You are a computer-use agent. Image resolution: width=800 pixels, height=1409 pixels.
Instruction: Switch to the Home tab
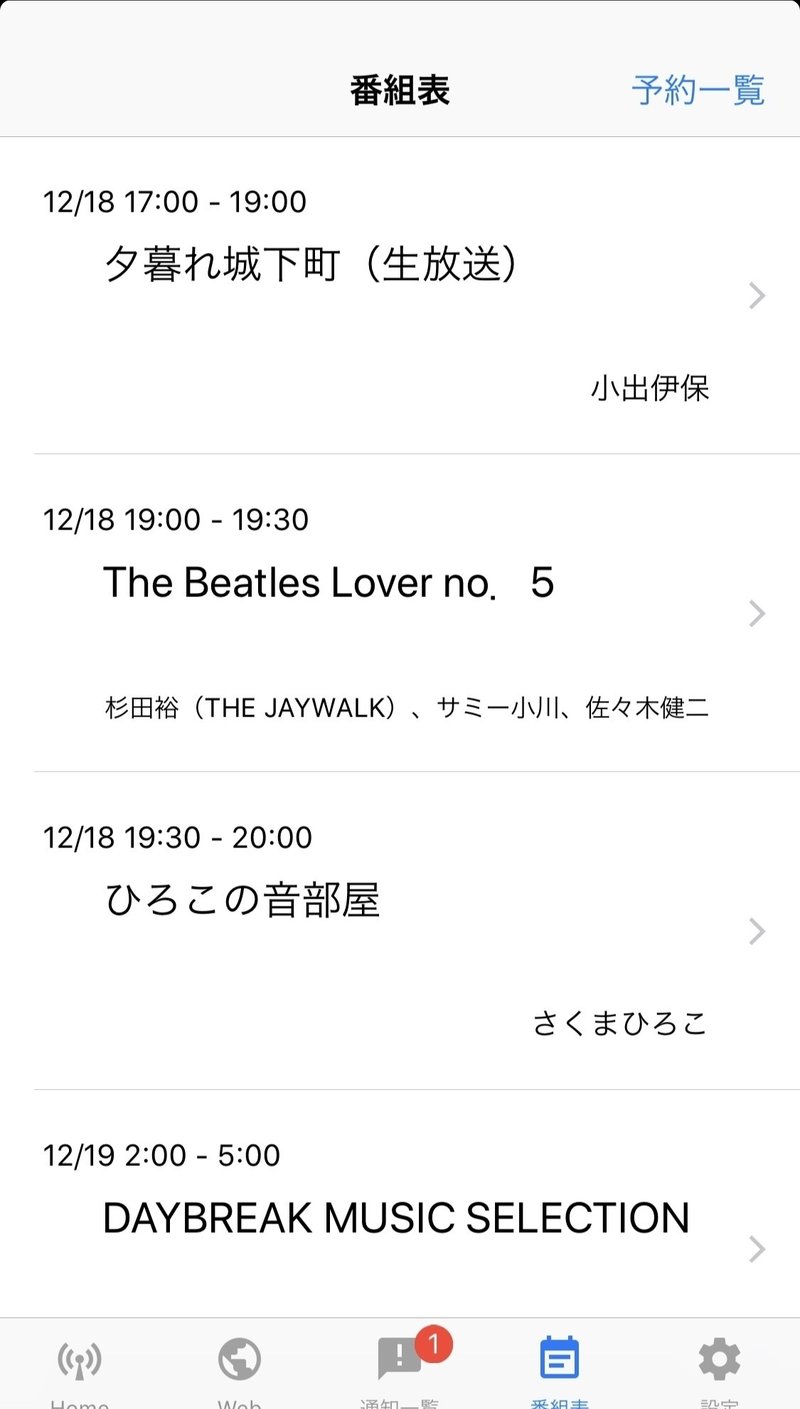click(x=79, y=1365)
